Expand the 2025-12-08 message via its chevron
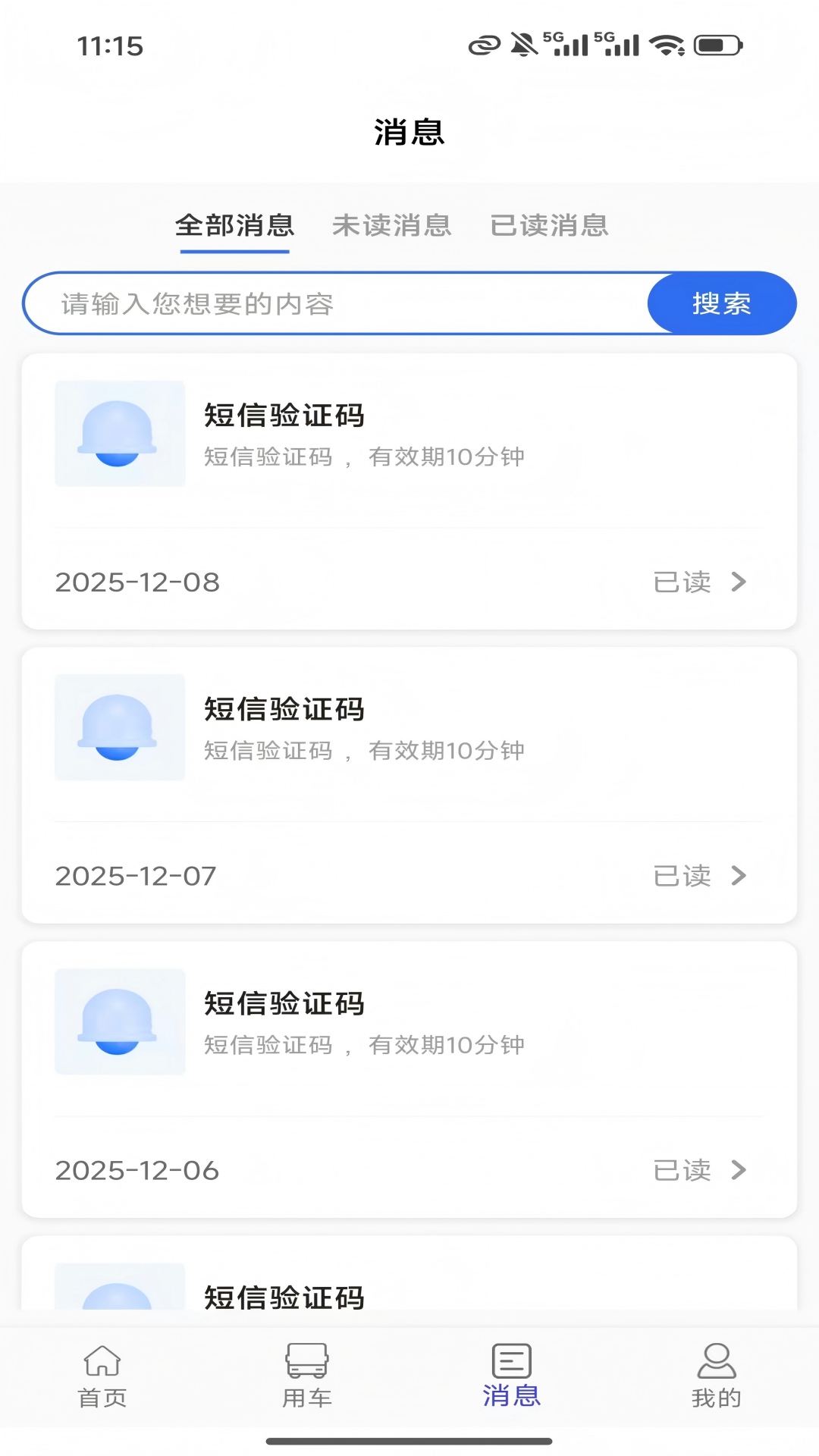Screen dimensions: 819x1456 (739, 582)
